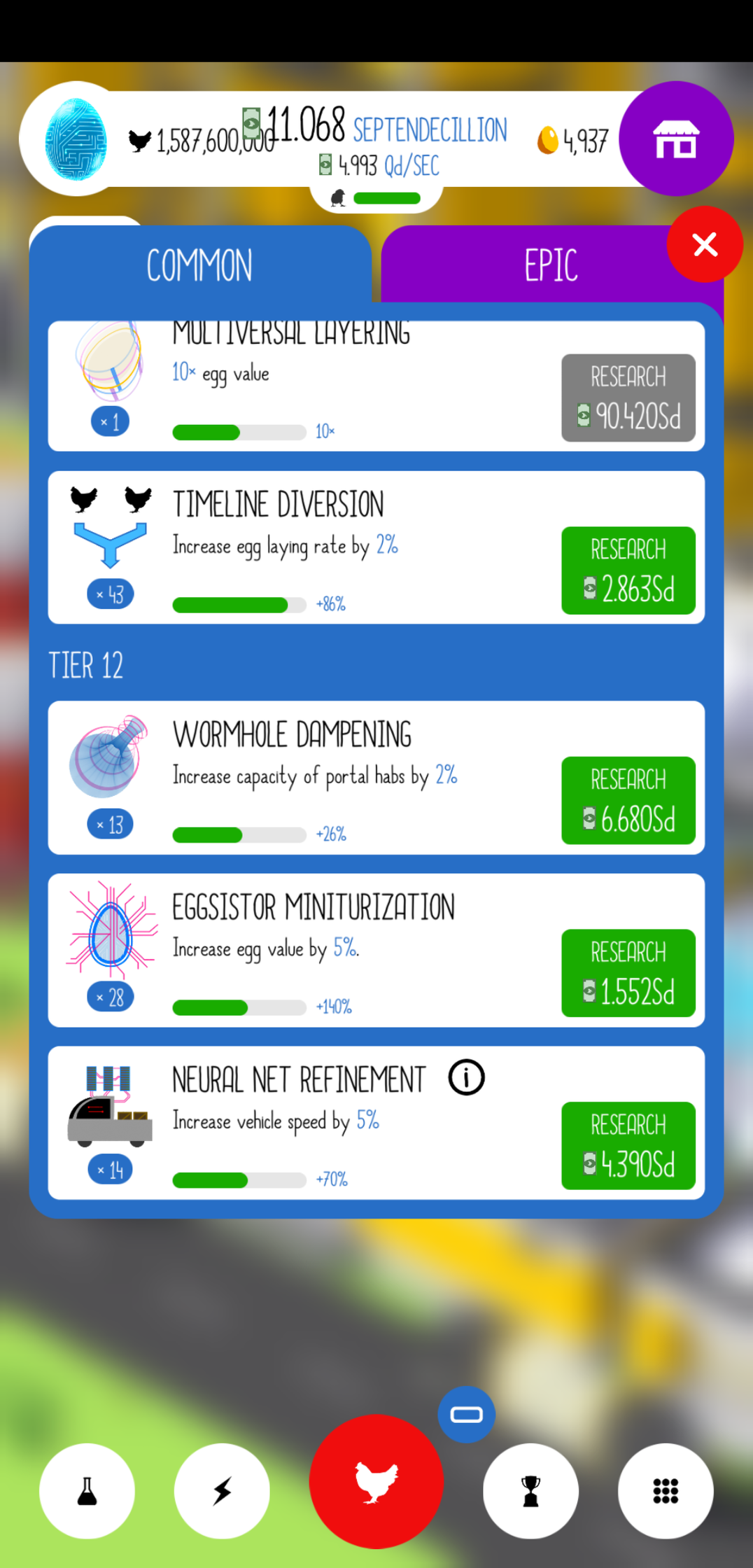Open the shop with the purple store icon

pyautogui.click(x=675, y=139)
